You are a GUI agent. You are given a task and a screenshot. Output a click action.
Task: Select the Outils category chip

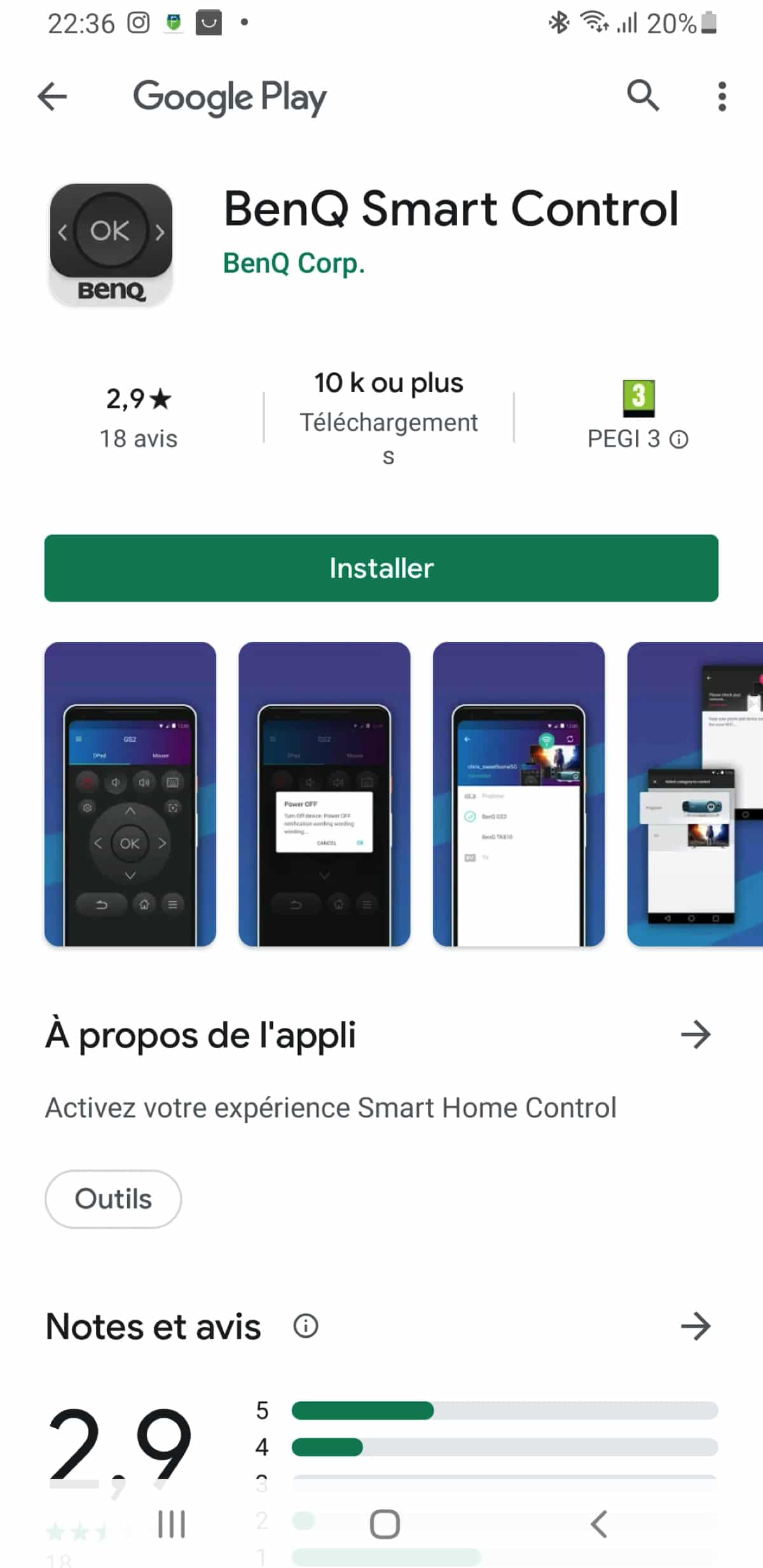tap(113, 1199)
